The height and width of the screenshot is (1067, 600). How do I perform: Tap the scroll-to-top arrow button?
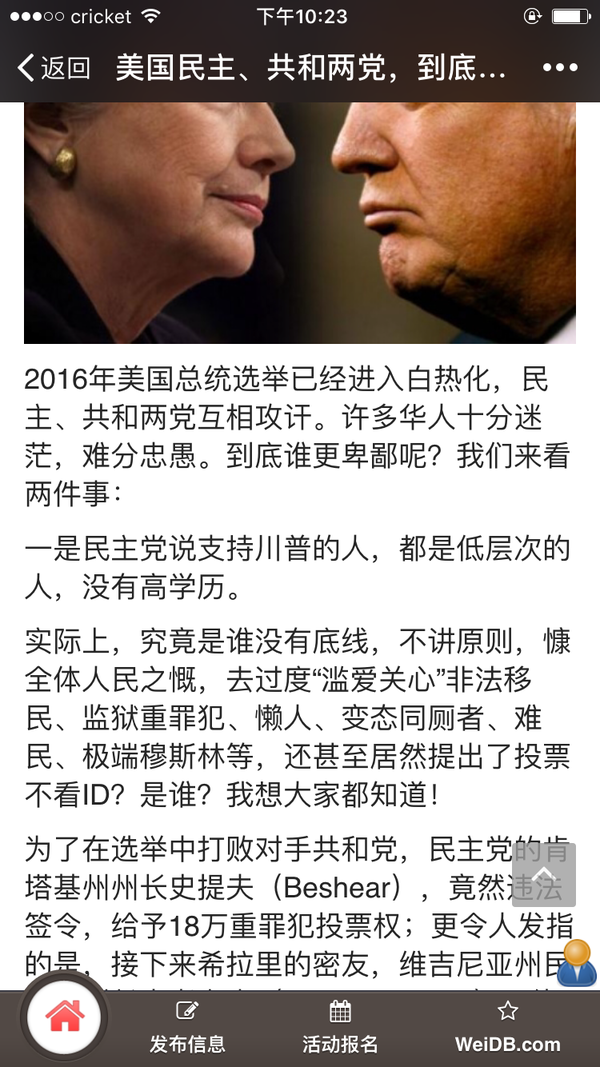pyautogui.click(x=543, y=874)
